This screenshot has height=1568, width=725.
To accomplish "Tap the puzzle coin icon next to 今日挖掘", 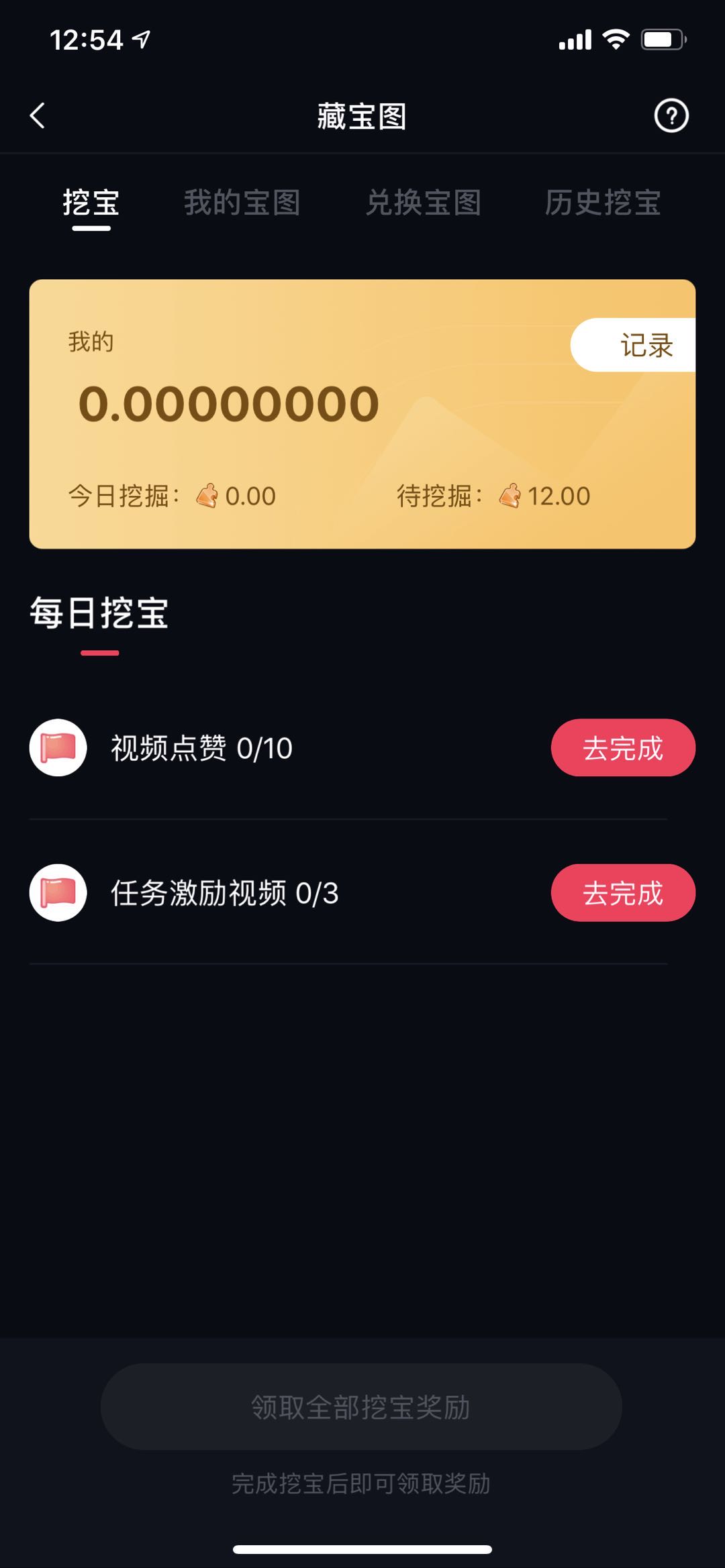I will tap(207, 496).
